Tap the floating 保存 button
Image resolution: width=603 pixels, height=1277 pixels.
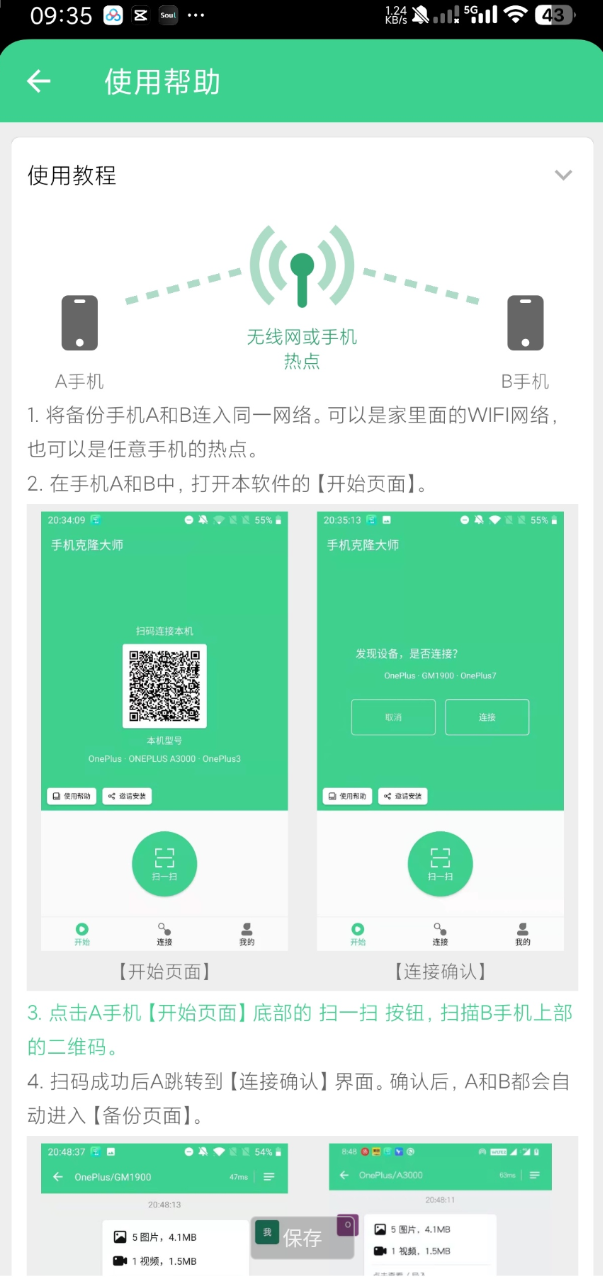(x=303, y=1238)
